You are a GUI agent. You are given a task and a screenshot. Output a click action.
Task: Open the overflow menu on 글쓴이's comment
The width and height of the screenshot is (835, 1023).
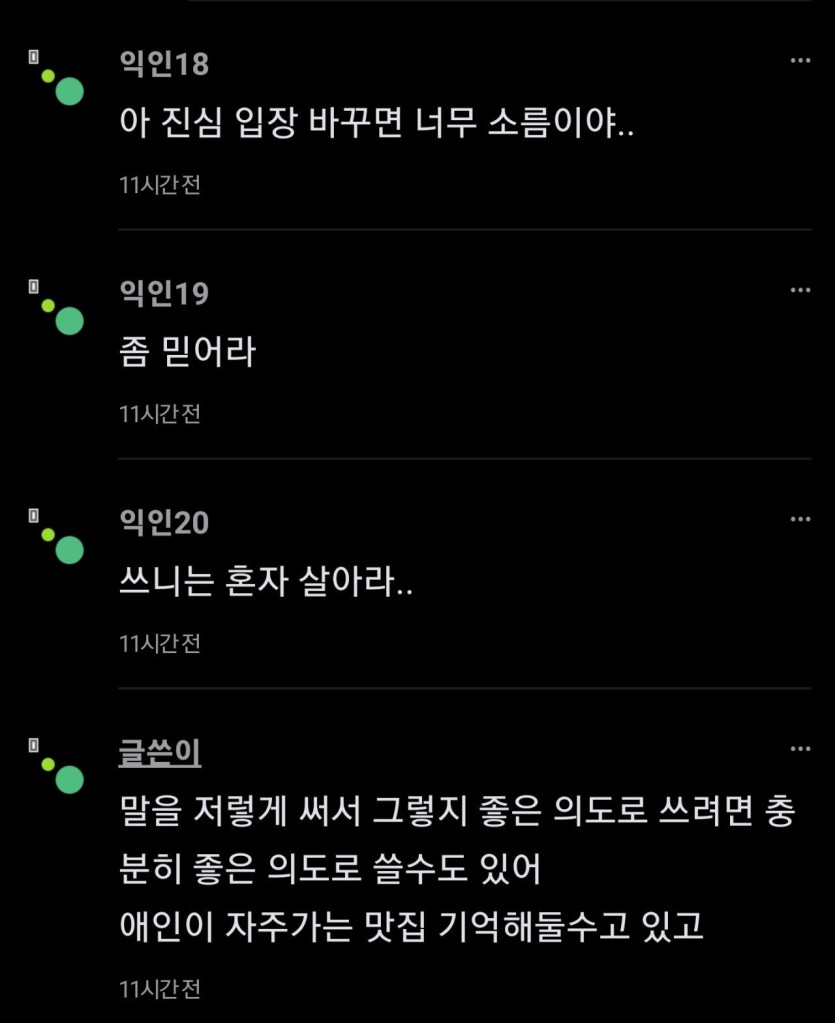(x=800, y=749)
